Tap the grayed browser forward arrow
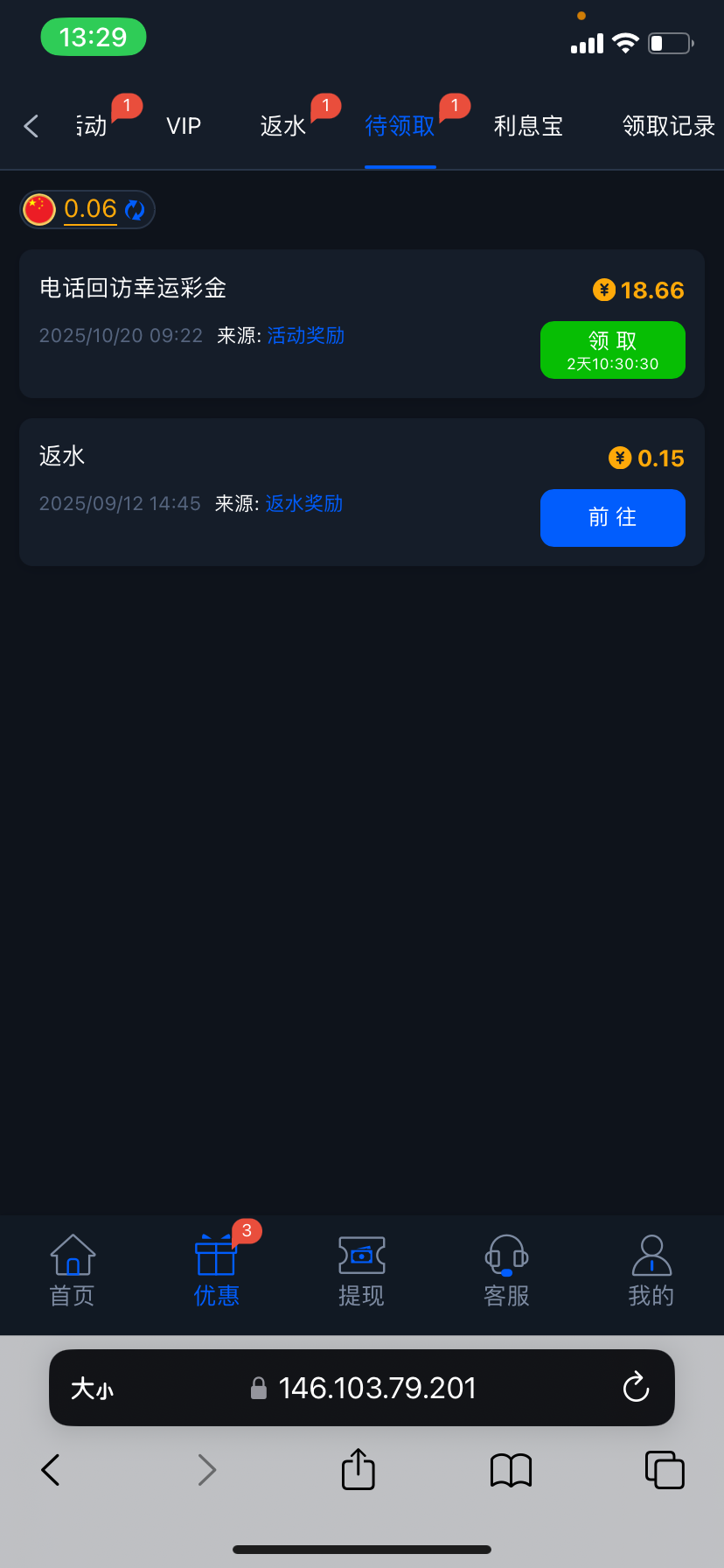Screen dimensions: 724x1568 click(x=206, y=1470)
